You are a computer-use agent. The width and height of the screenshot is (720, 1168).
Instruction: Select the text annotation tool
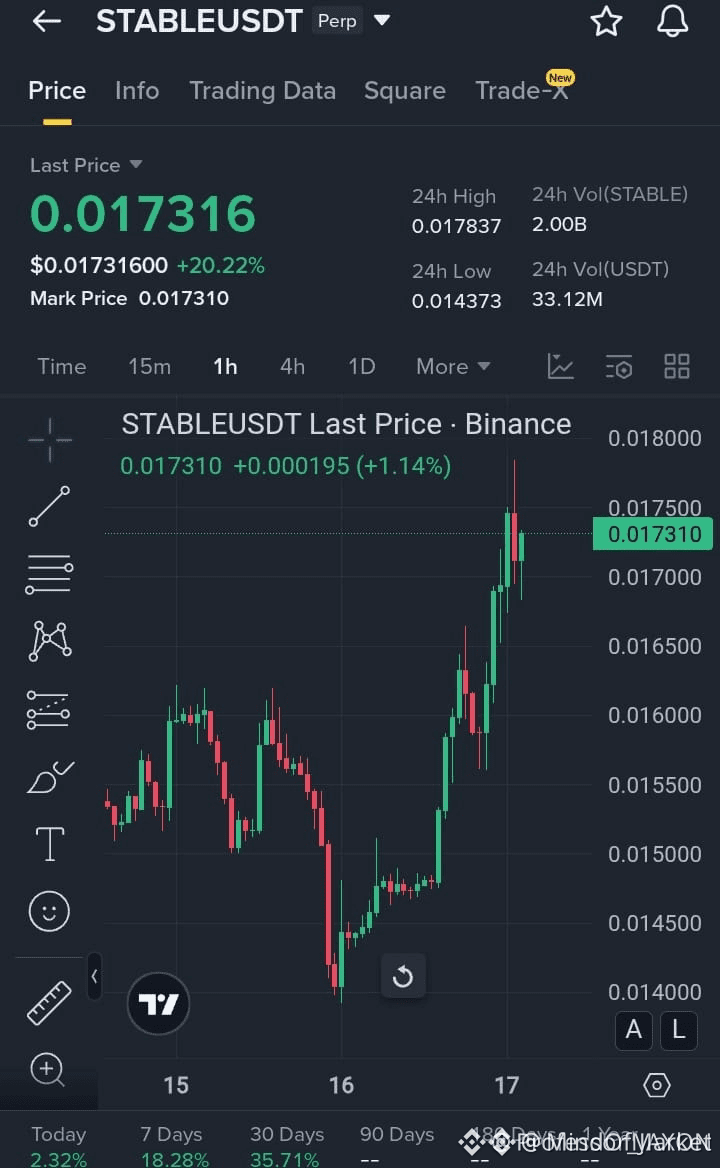pyautogui.click(x=48, y=843)
